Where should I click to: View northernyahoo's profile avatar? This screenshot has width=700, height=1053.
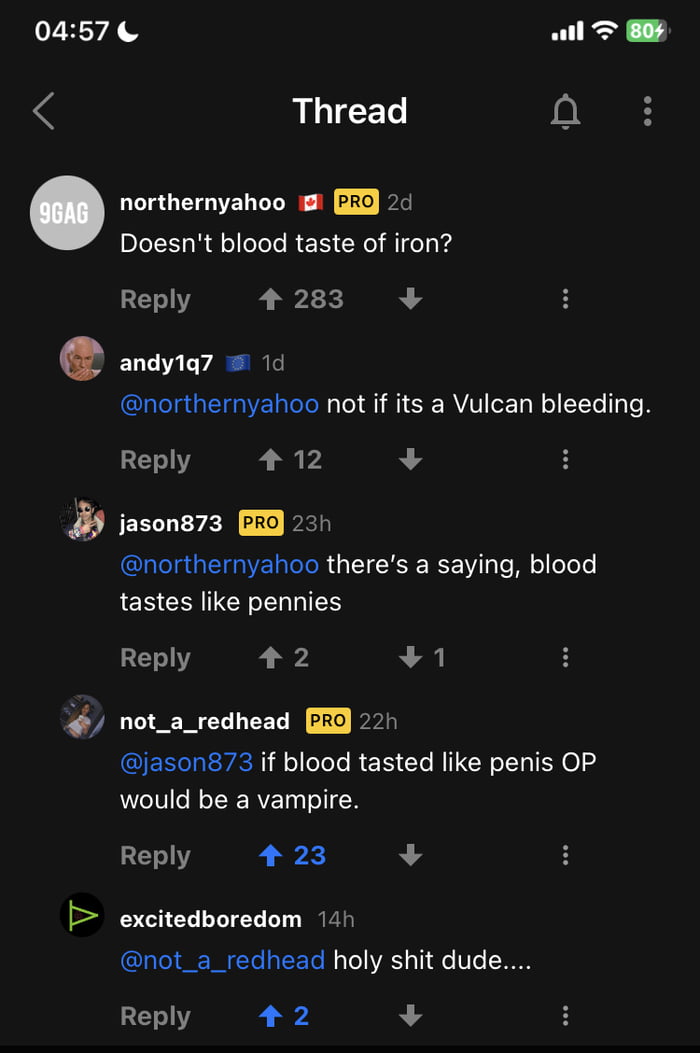click(67, 213)
